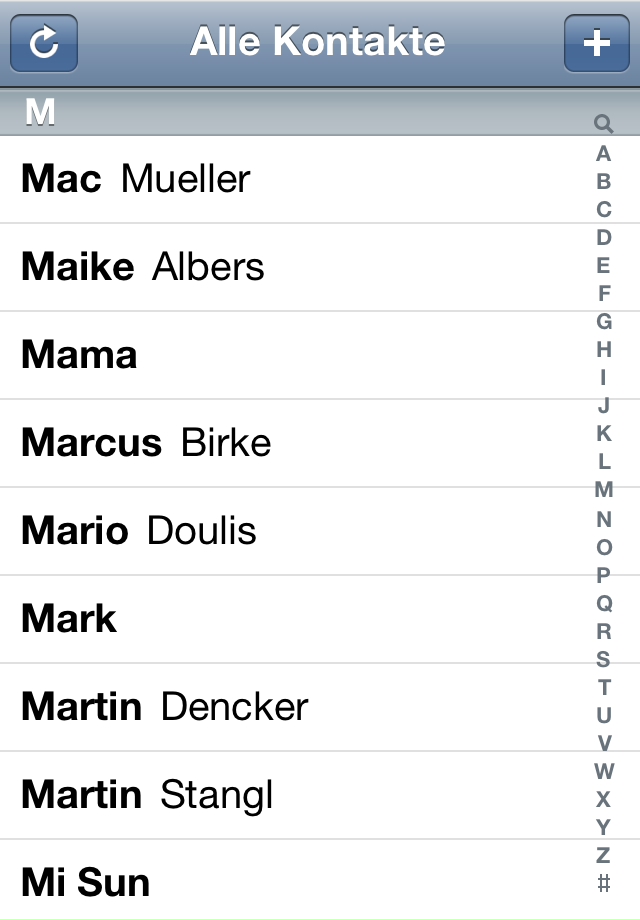640x920 pixels.
Task: Jump to the # section in the index
Action: tap(603, 882)
